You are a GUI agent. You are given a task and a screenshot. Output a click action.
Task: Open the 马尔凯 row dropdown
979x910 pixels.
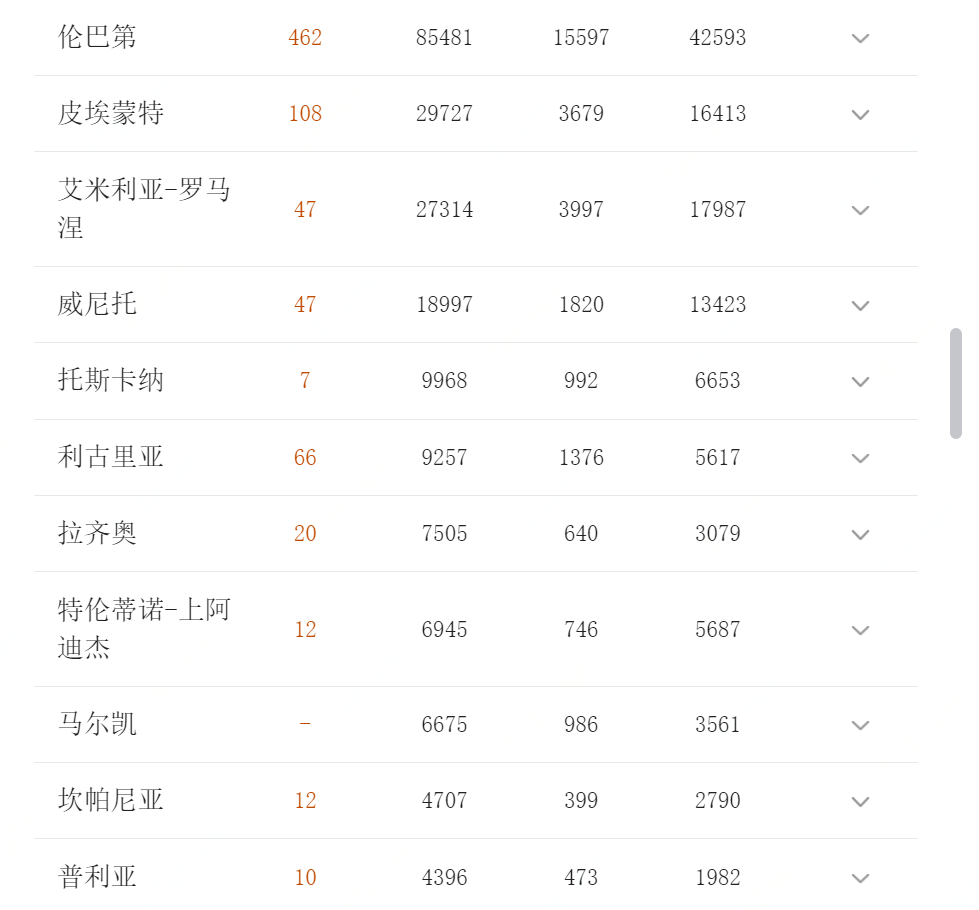(x=860, y=725)
